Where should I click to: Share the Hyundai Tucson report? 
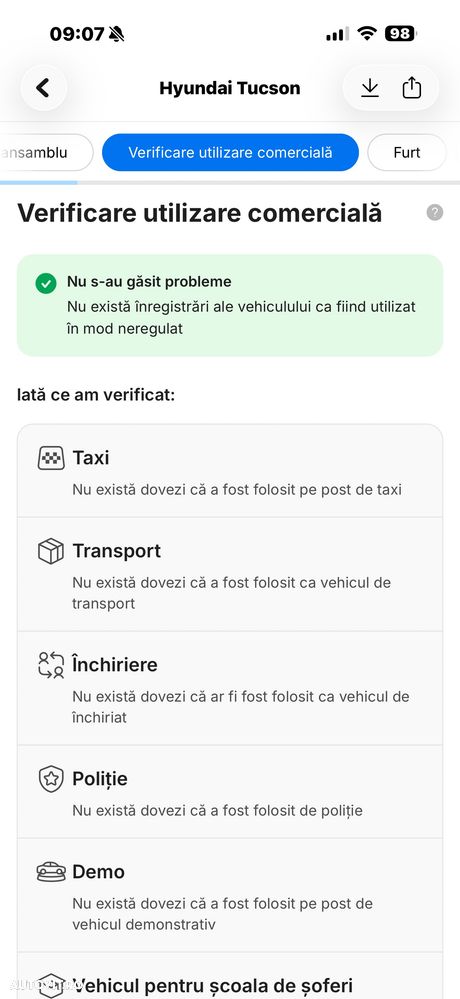(412, 88)
